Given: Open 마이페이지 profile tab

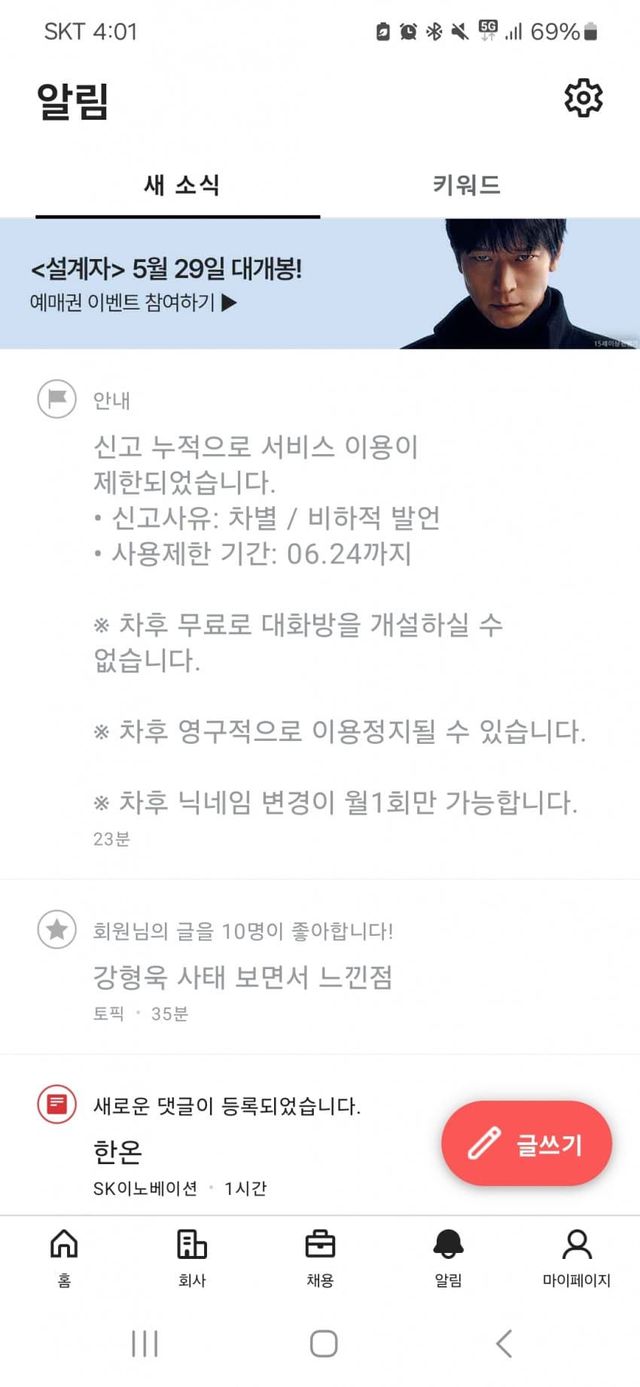Looking at the screenshot, I should [x=576, y=1258].
